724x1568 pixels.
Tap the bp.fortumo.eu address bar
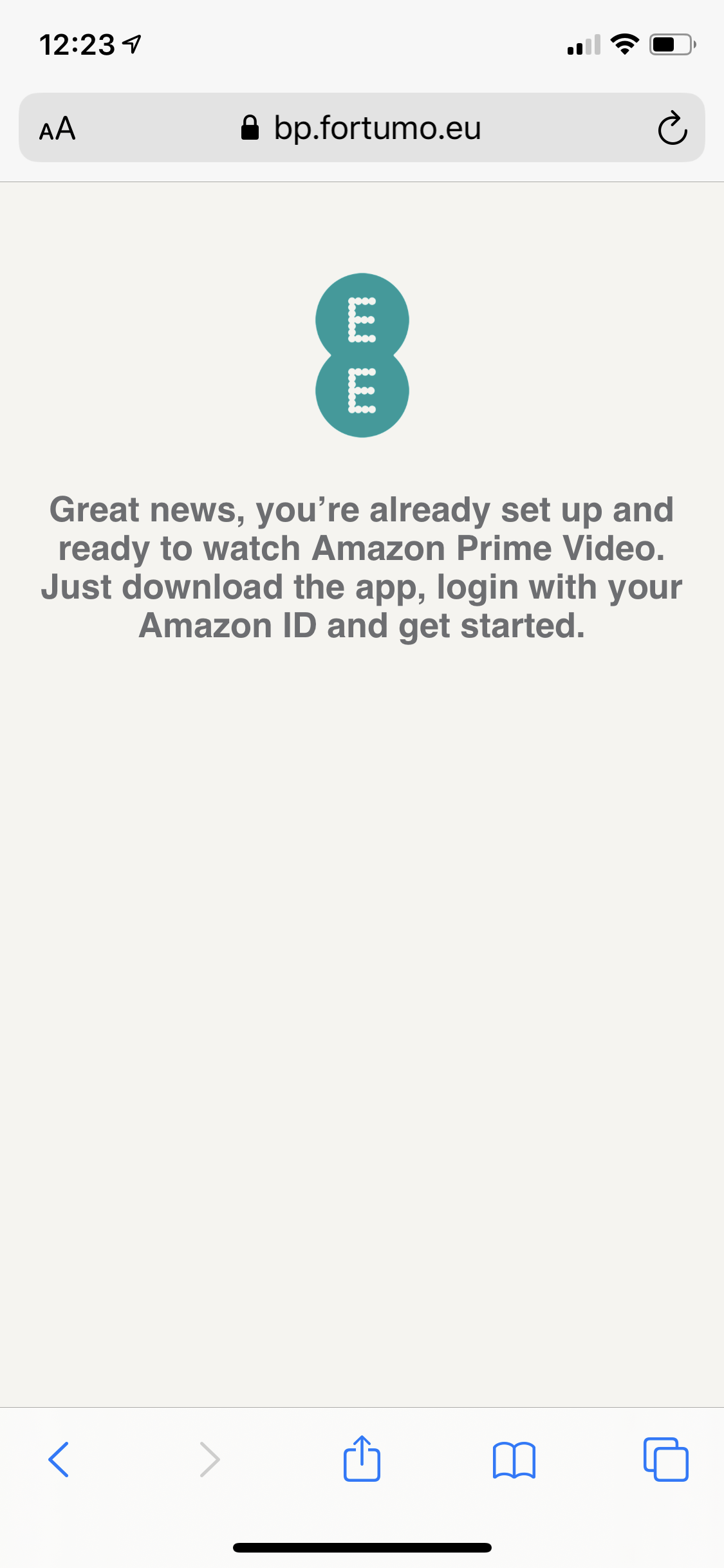click(x=362, y=128)
